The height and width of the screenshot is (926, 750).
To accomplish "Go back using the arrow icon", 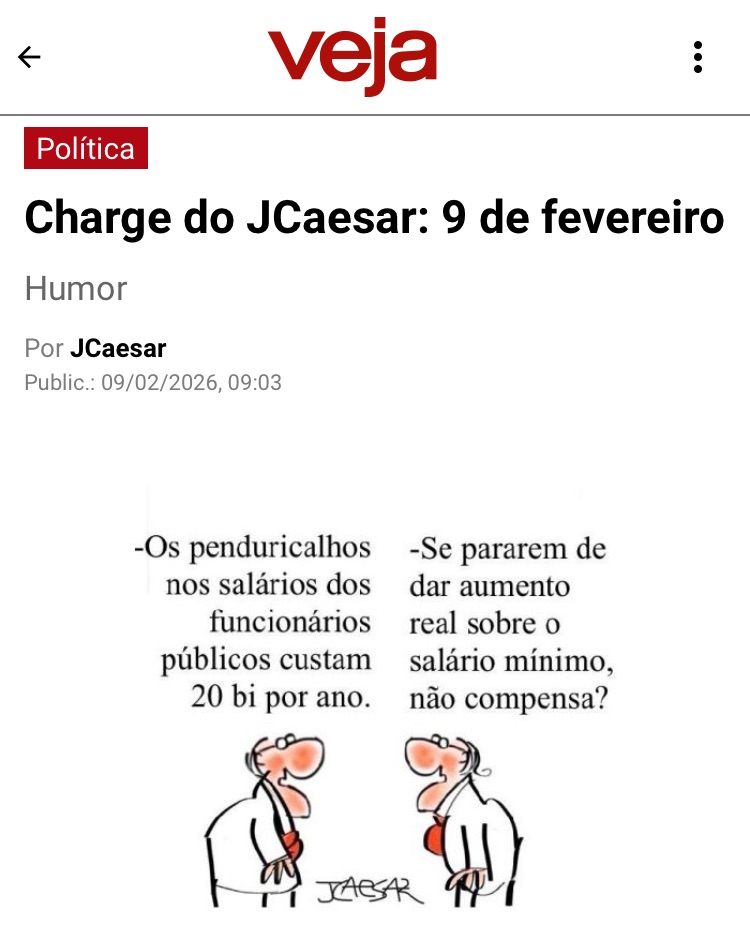I will [30, 57].
